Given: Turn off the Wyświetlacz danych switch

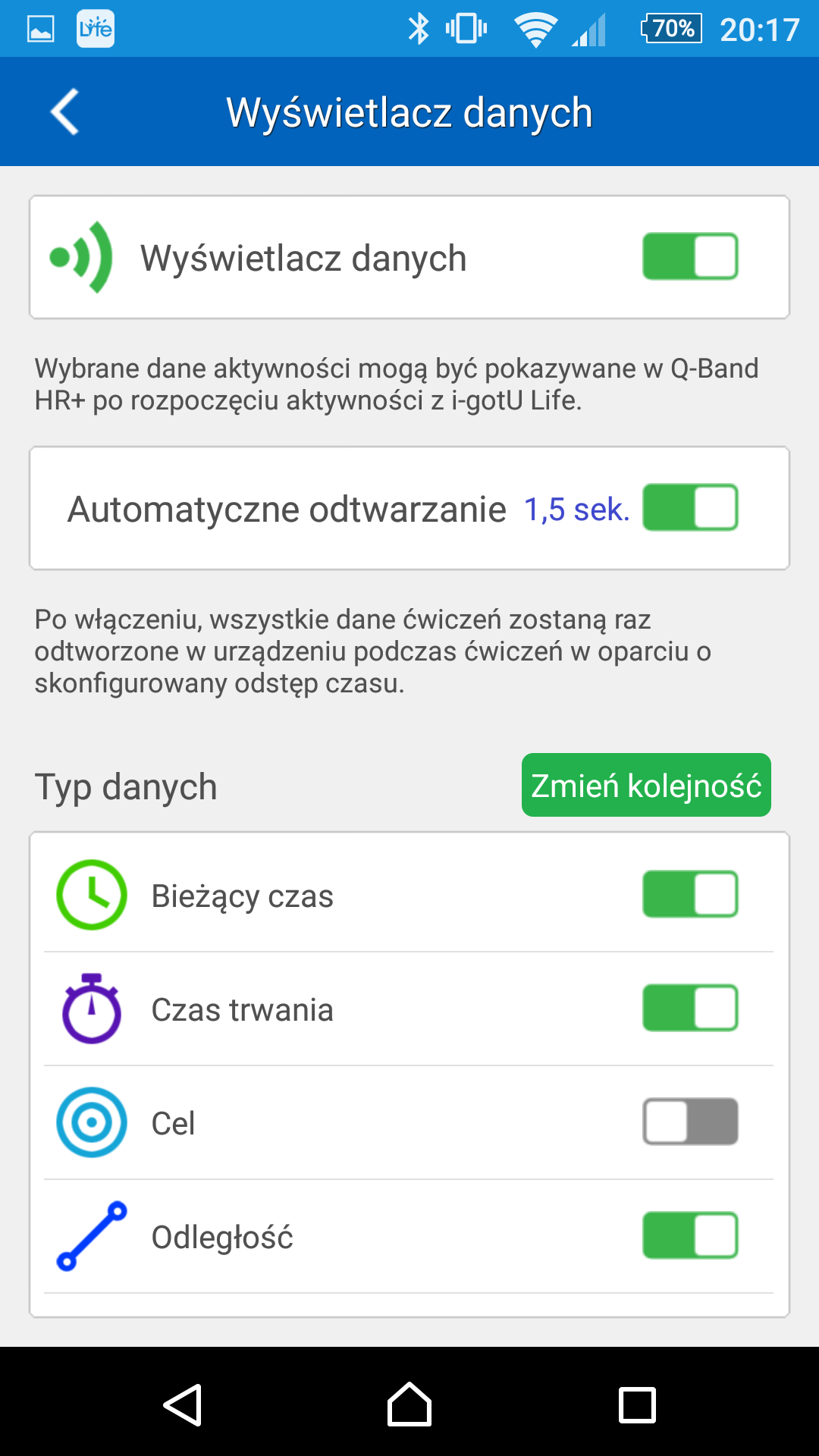Looking at the screenshot, I should pyautogui.click(x=690, y=256).
